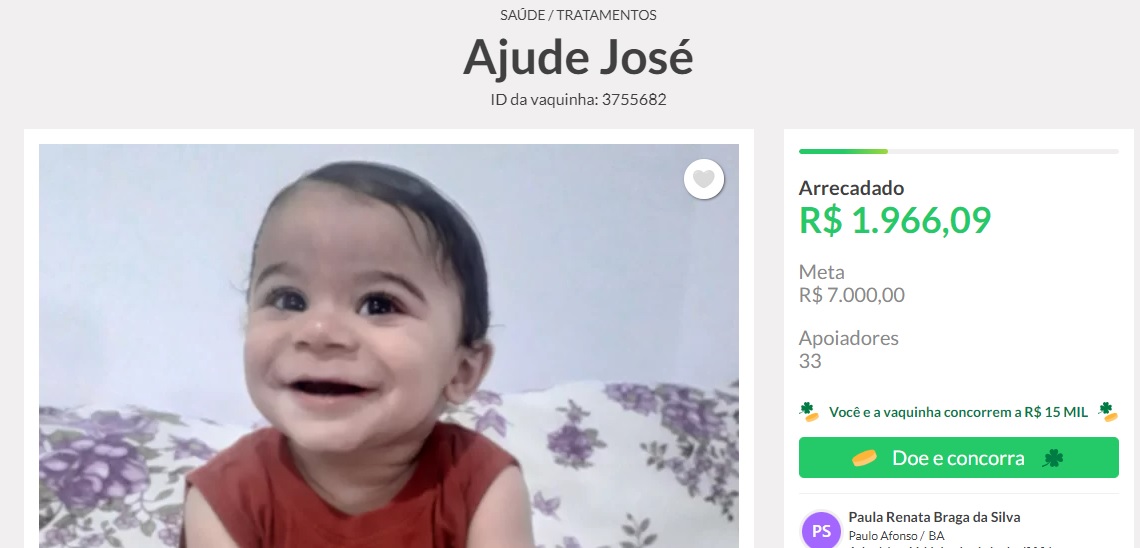Open the Saúde / Tratamentos category link
This screenshot has width=1140, height=548.
(578, 15)
